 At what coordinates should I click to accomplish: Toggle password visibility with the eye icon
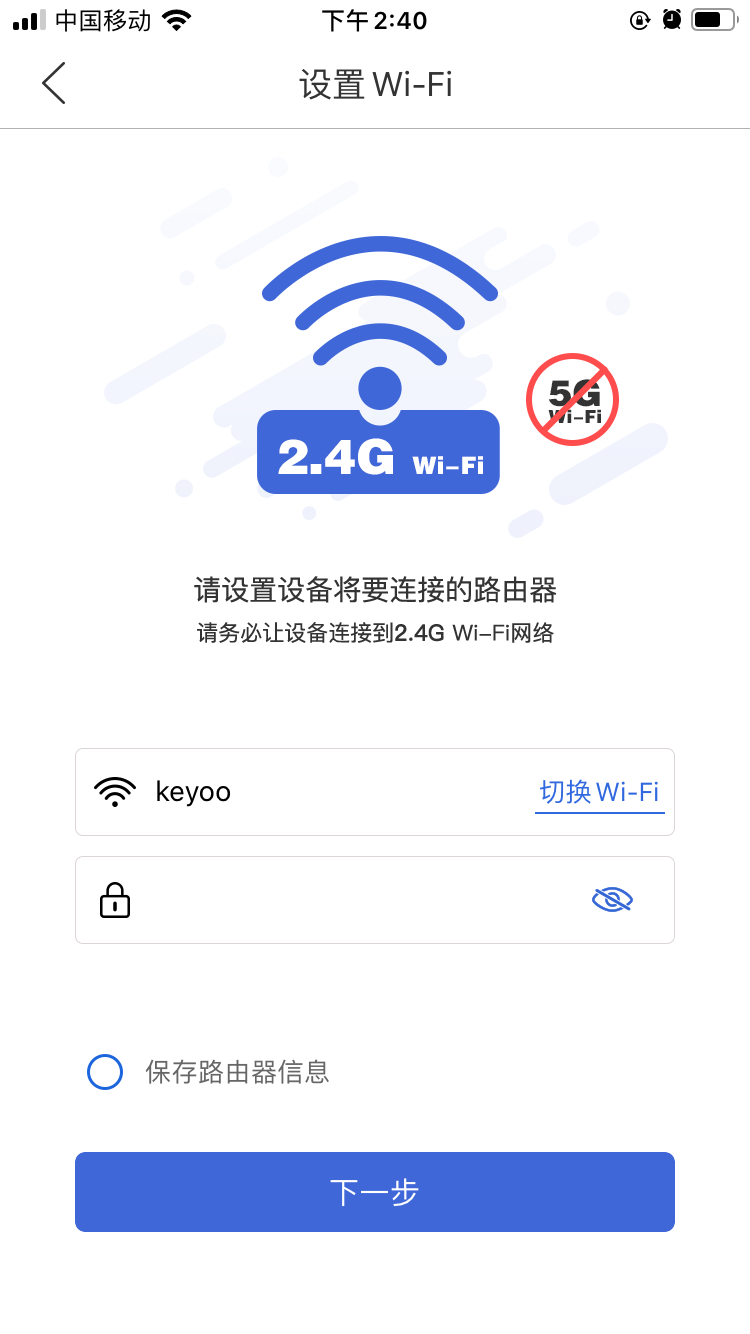pos(612,900)
